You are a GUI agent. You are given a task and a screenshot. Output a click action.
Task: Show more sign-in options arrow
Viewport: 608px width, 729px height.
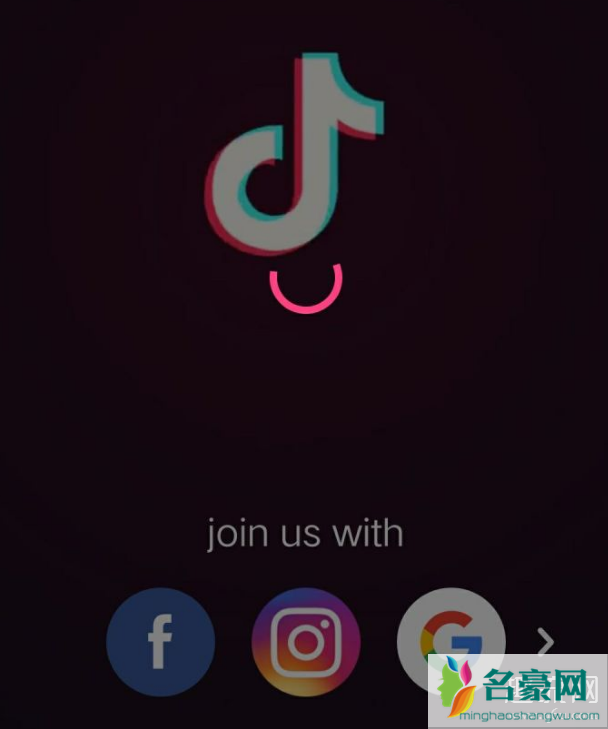coord(546,641)
